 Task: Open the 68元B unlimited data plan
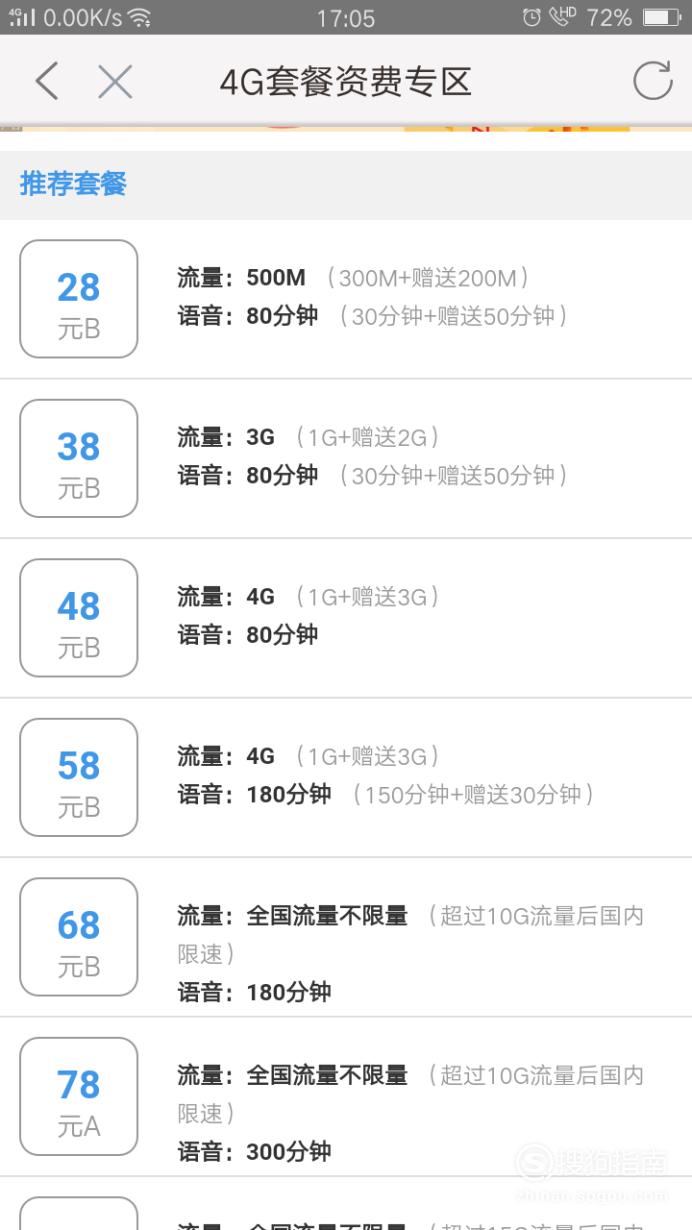click(x=346, y=937)
